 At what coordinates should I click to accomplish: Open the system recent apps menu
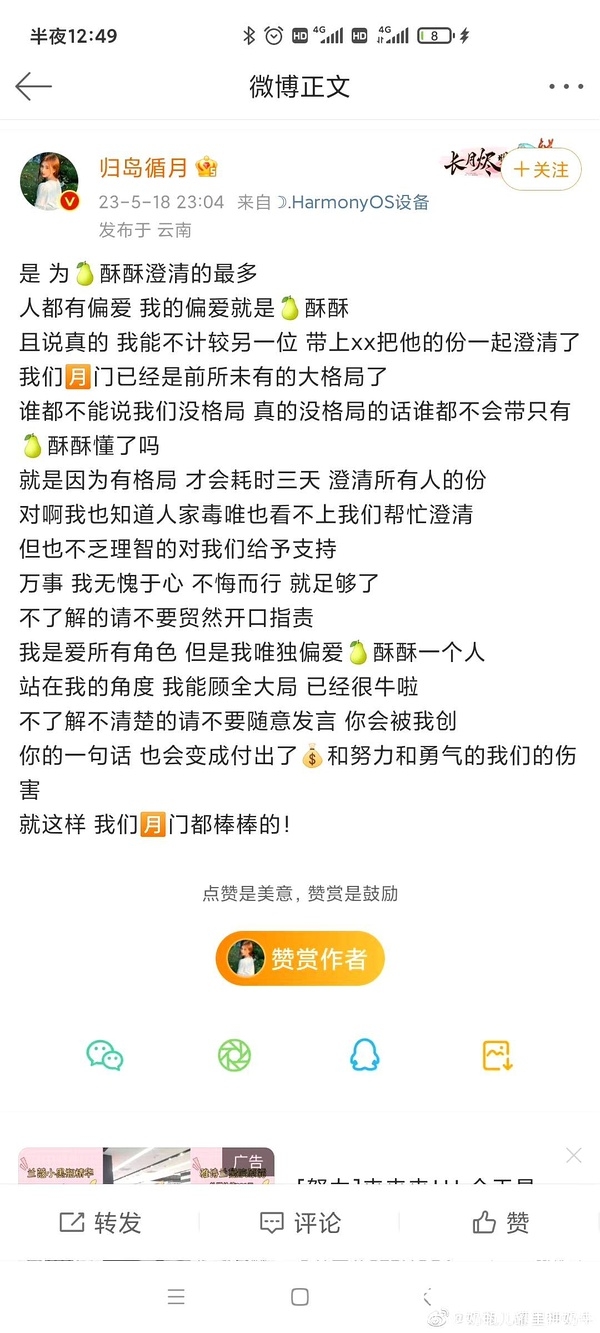(176, 1297)
